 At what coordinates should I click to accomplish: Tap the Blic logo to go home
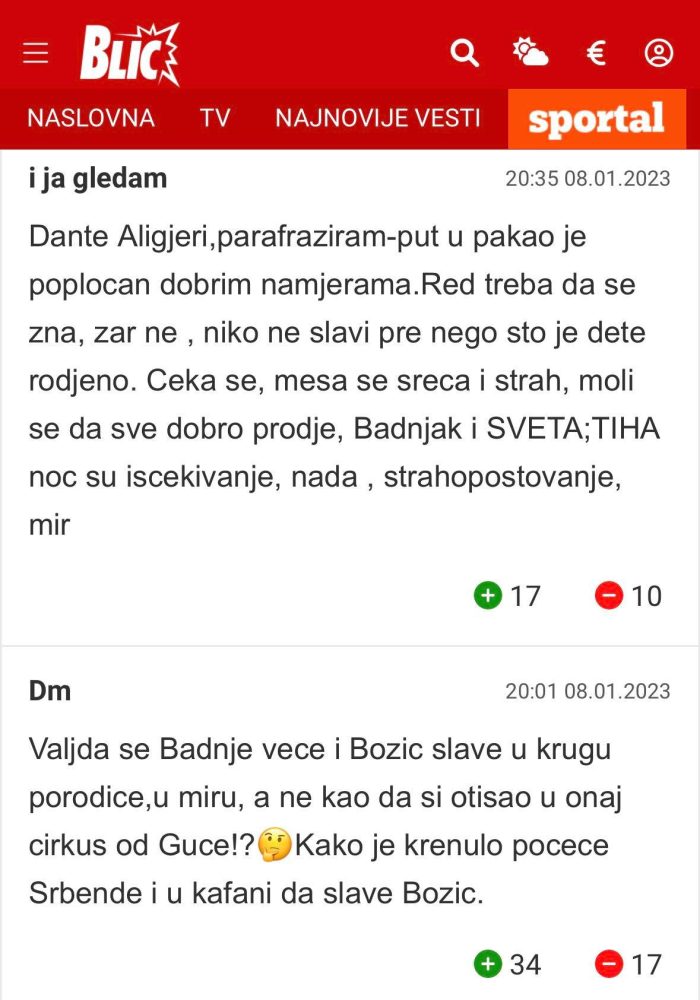click(129, 53)
